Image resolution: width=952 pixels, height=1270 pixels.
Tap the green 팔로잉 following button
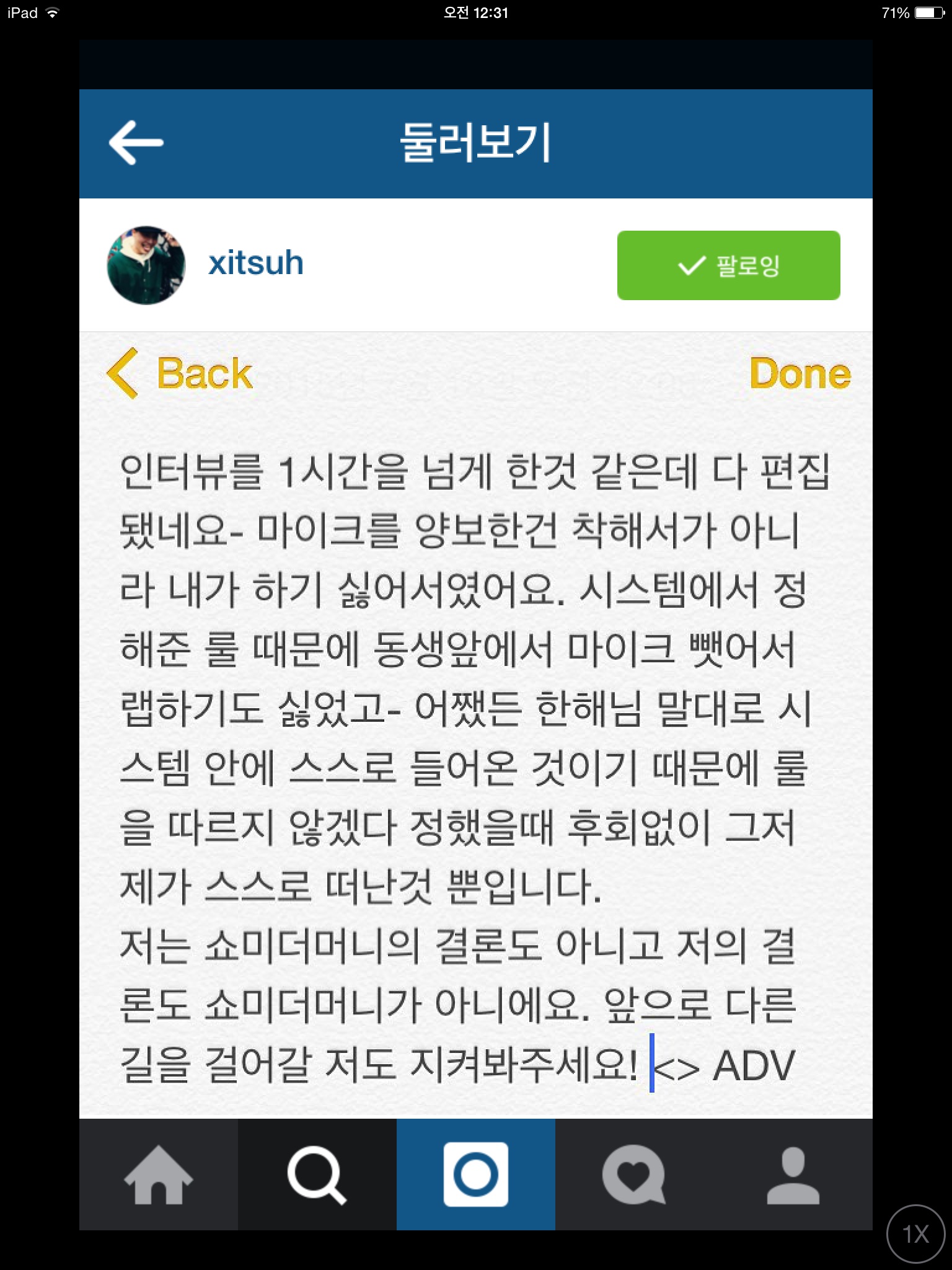728,265
